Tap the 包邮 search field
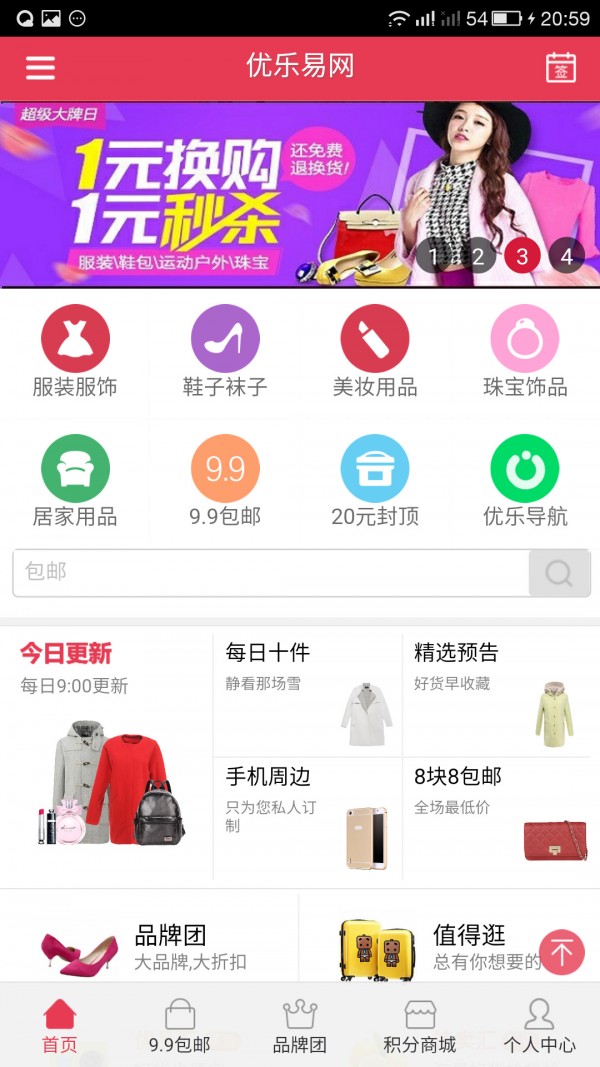600x1067 pixels. (270, 572)
